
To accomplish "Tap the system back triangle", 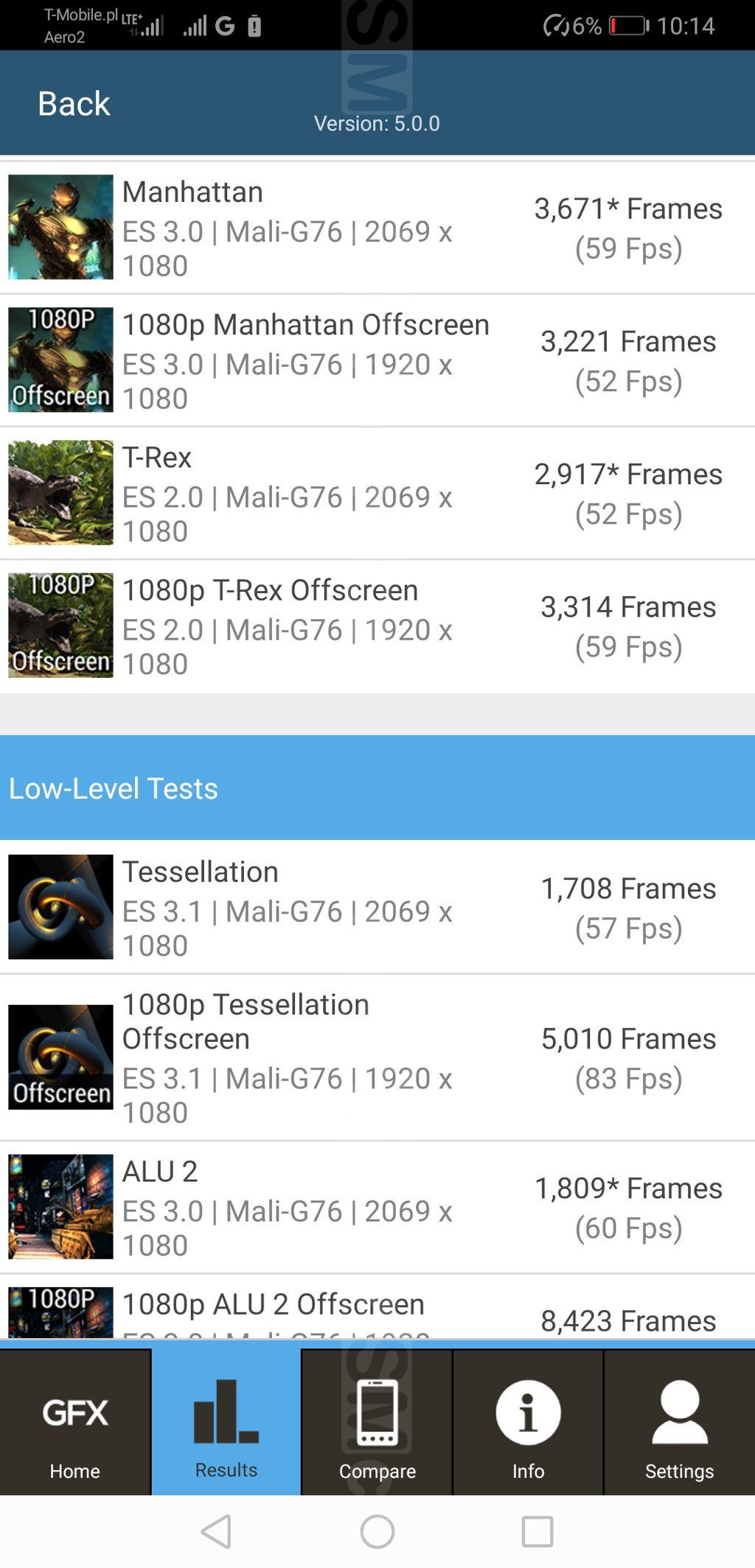I will pyautogui.click(x=217, y=1531).
